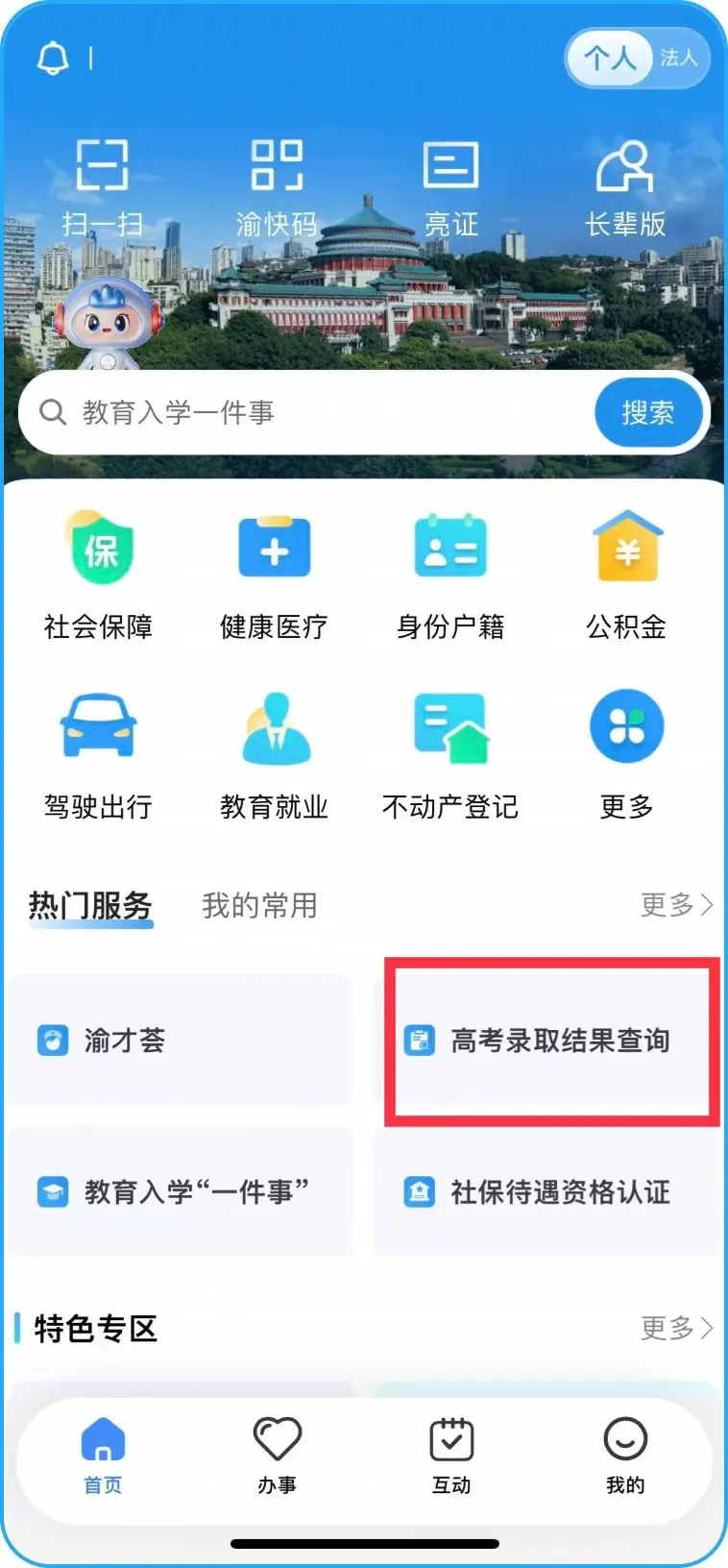
Task: Open 不动产登记 services
Action: click(450, 755)
